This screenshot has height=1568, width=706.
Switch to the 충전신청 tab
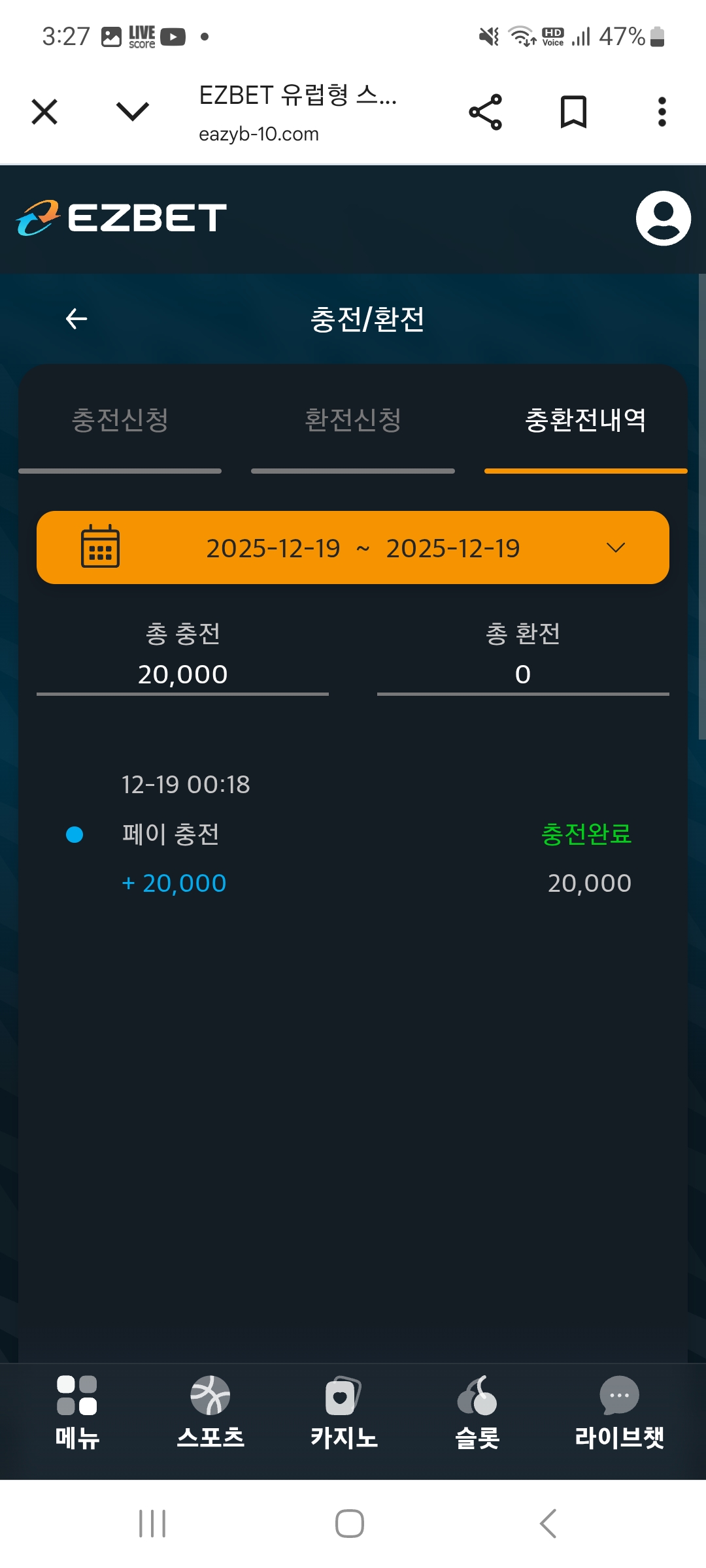pos(120,420)
